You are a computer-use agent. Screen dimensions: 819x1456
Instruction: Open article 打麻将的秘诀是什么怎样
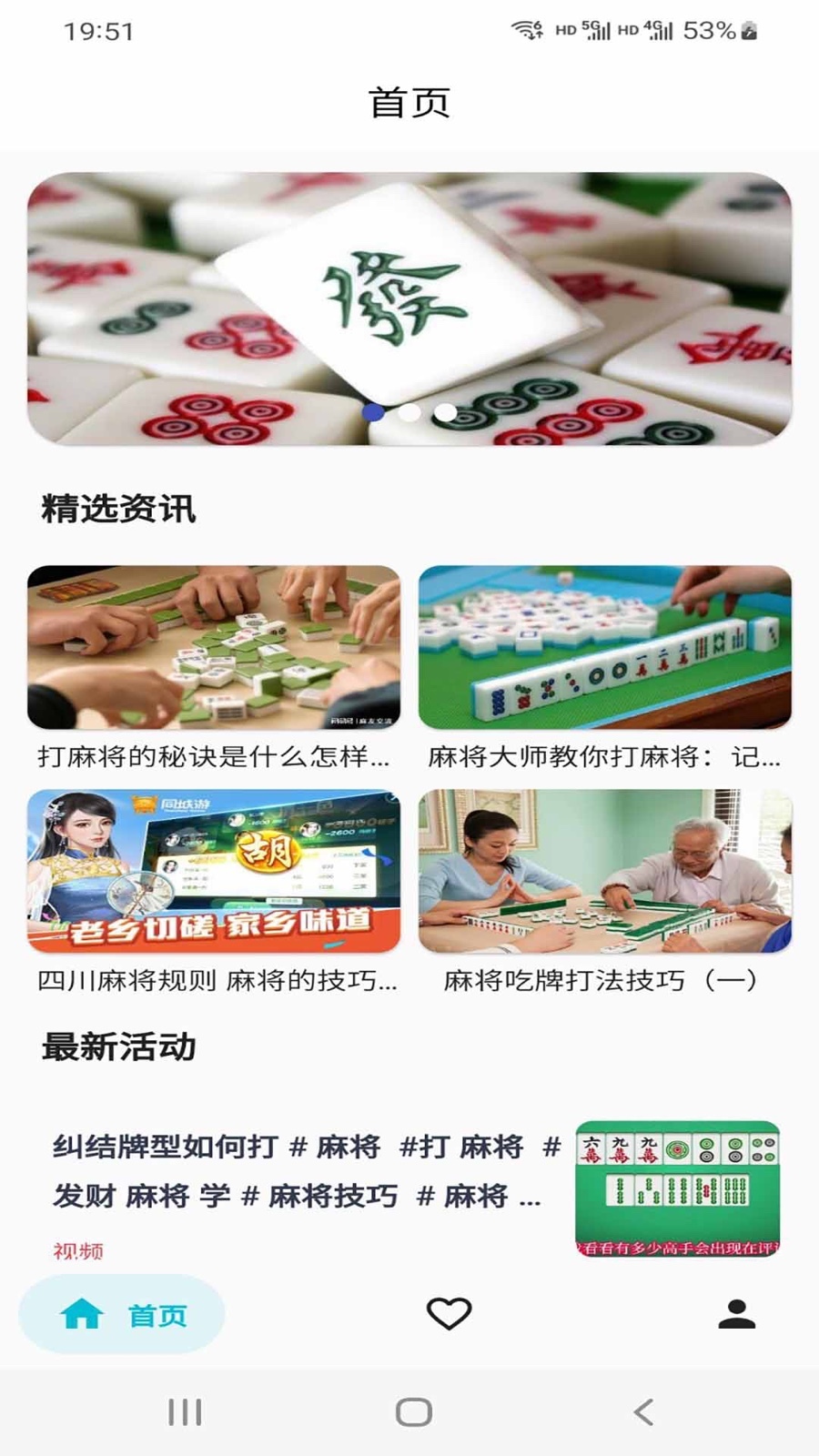pyautogui.click(x=214, y=669)
